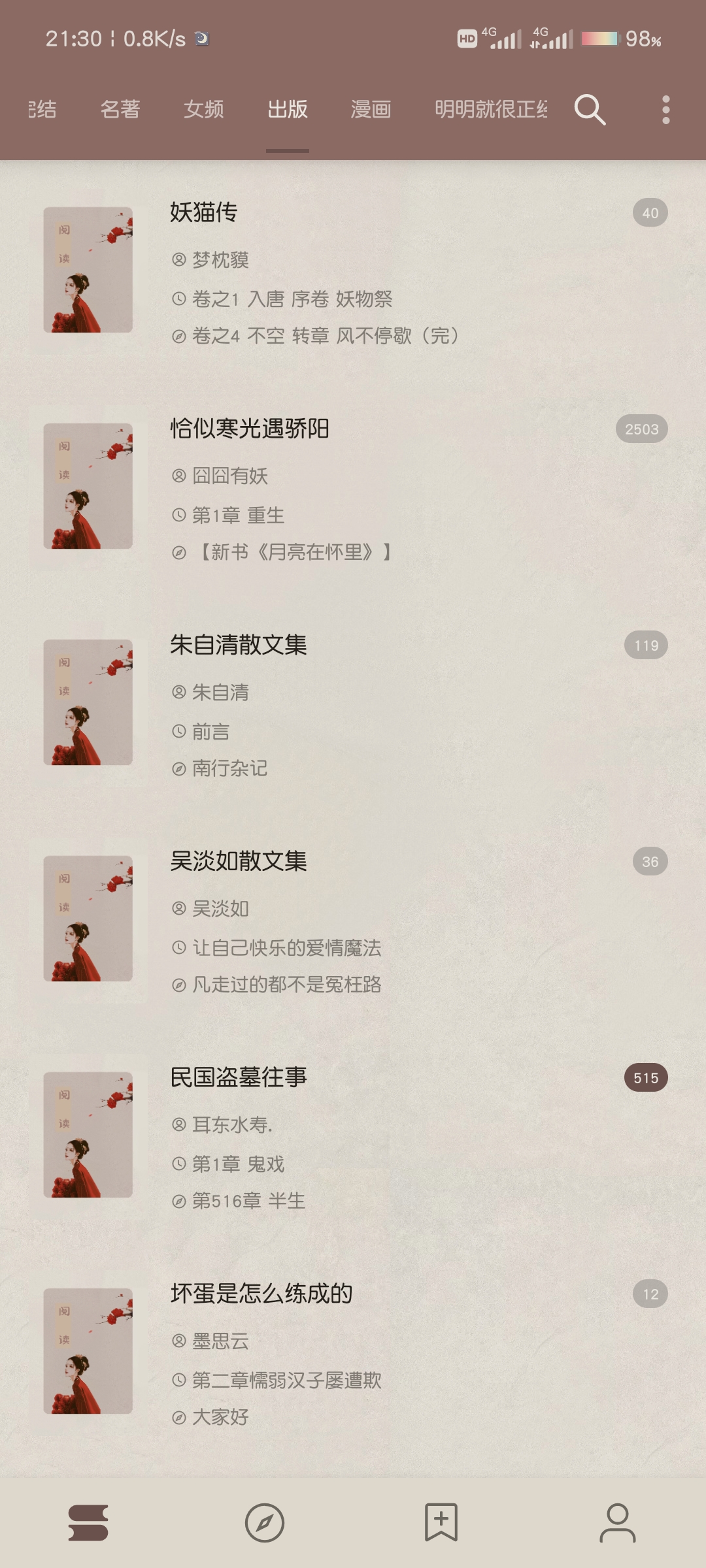
Task: Switch to the 明明就很正经 tab
Action: [490, 109]
